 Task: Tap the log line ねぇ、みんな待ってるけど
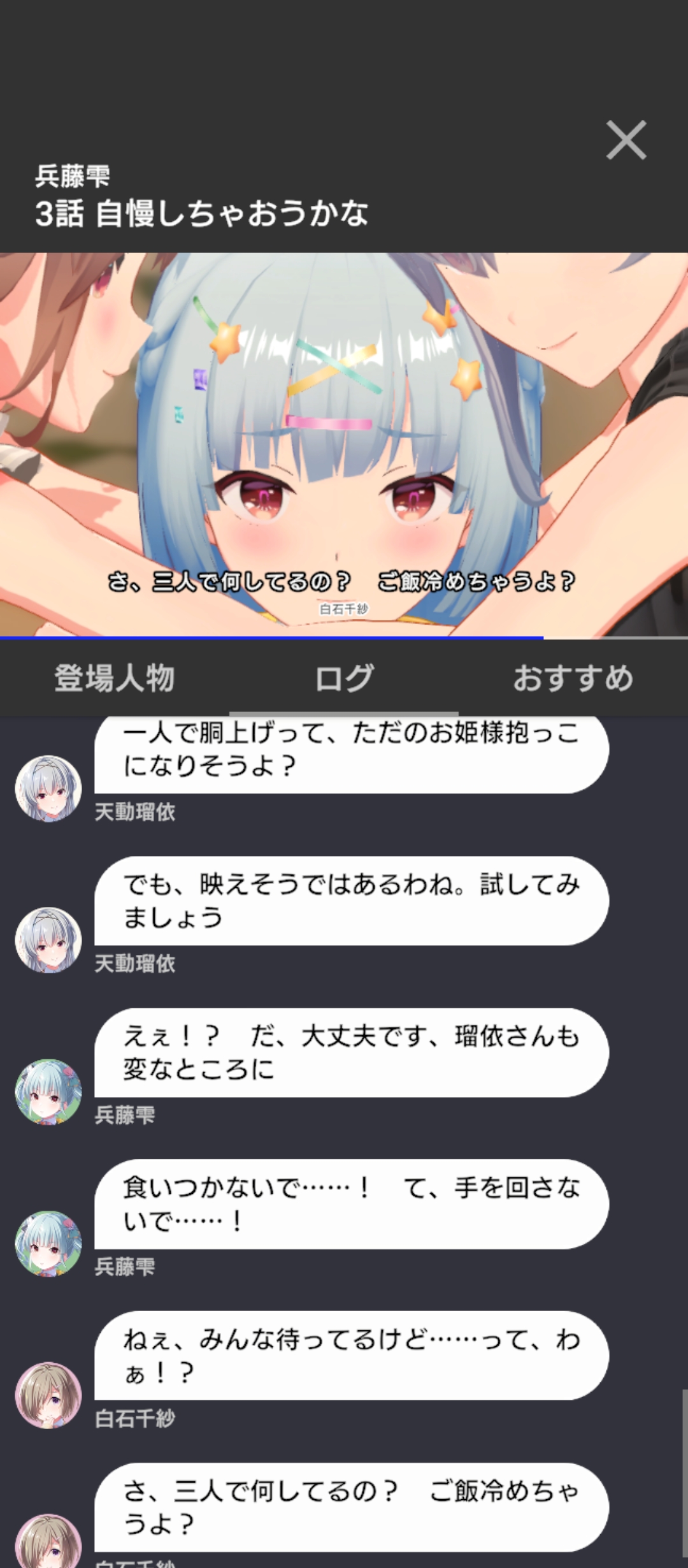pyautogui.click(x=351, y=1355)
